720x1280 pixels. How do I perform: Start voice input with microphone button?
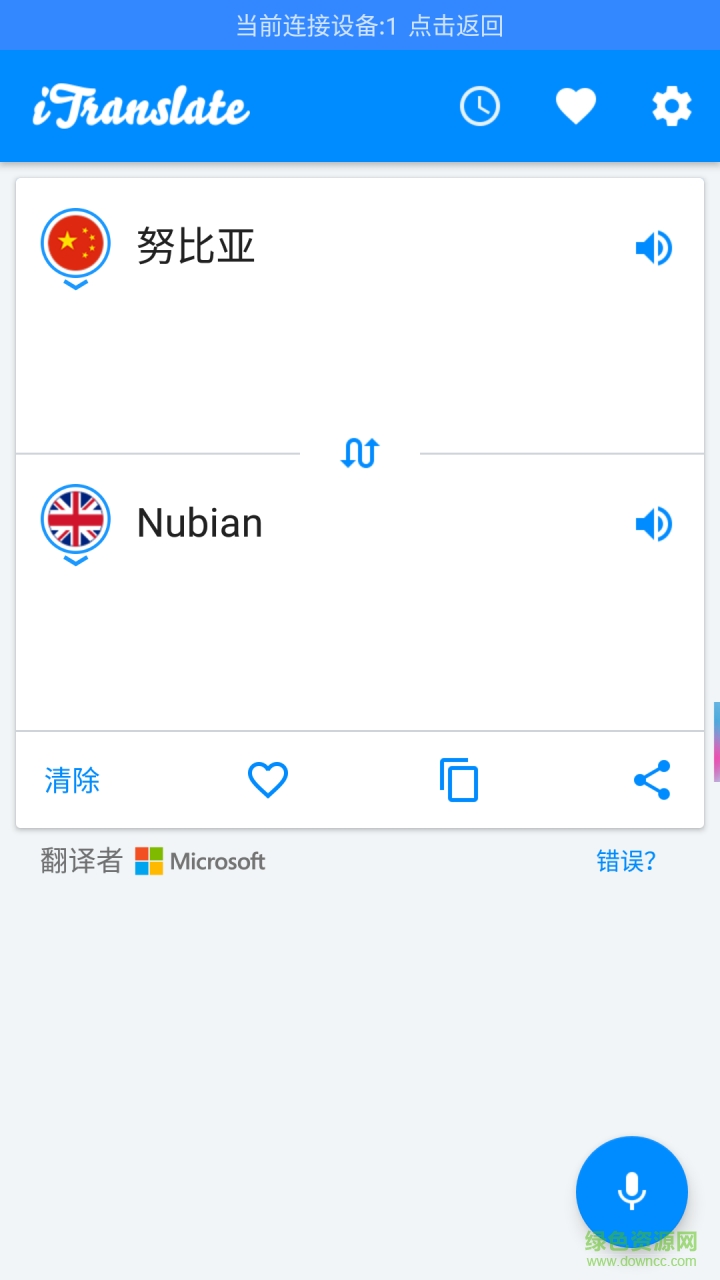coord(631,1191)
